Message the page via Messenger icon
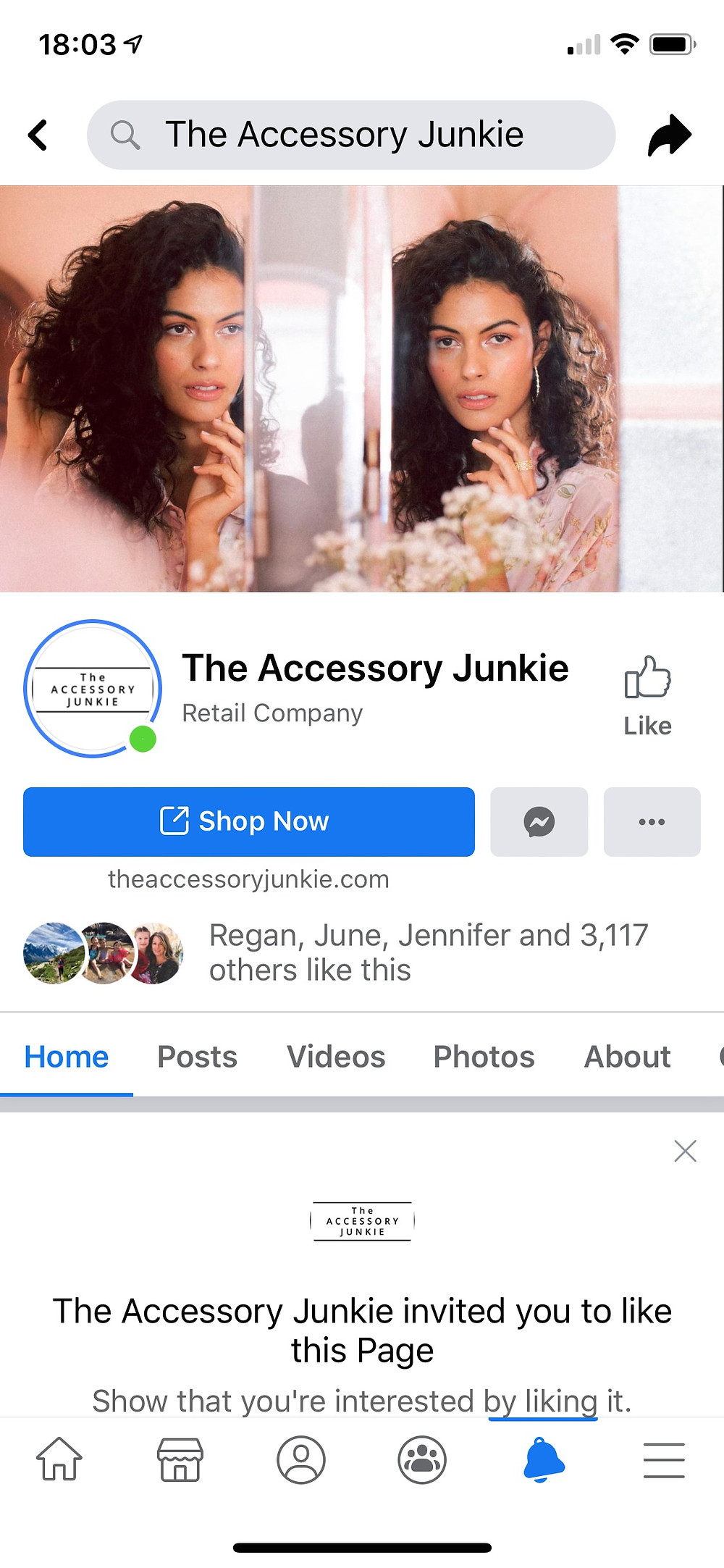724x1568 pixels. click(x=539, y=821)
